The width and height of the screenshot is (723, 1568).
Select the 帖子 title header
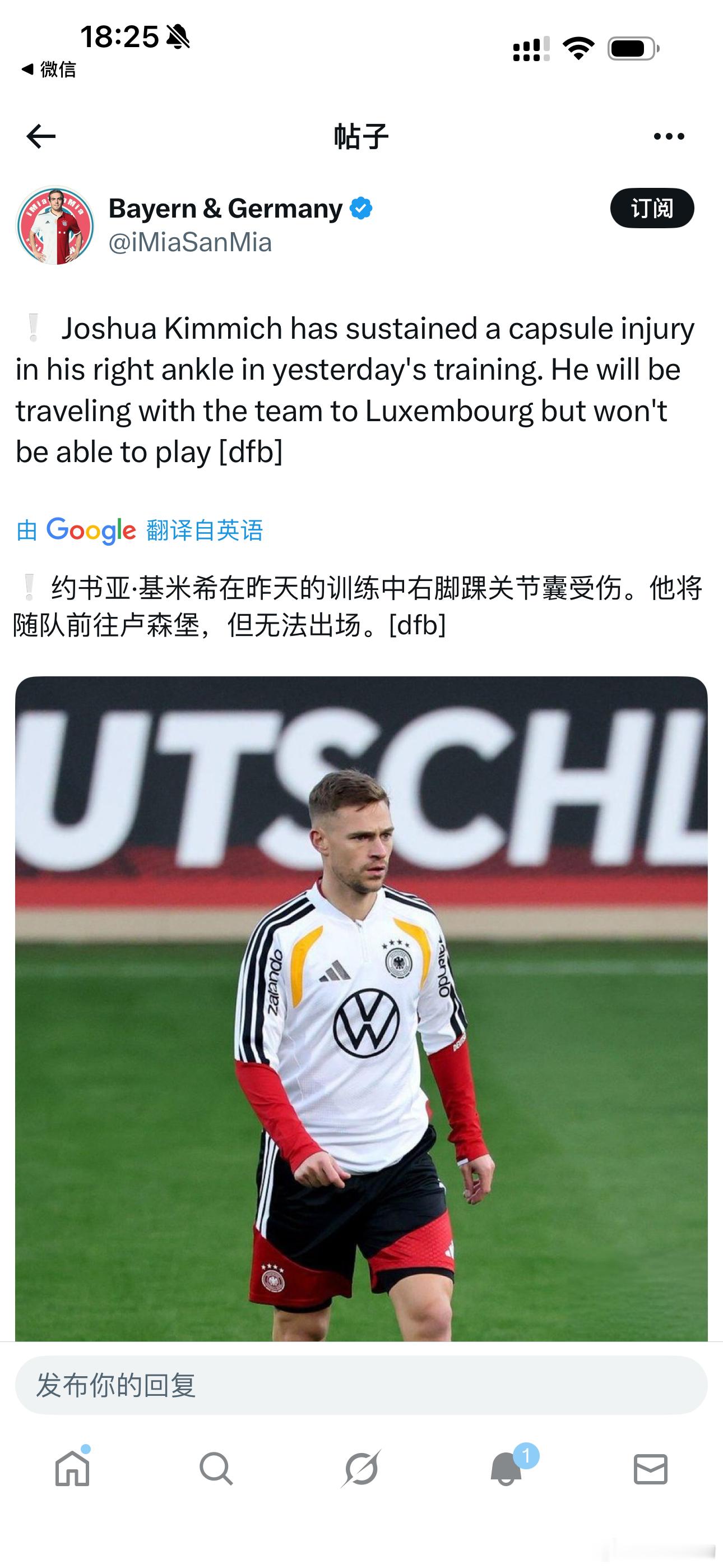[361, 136]
